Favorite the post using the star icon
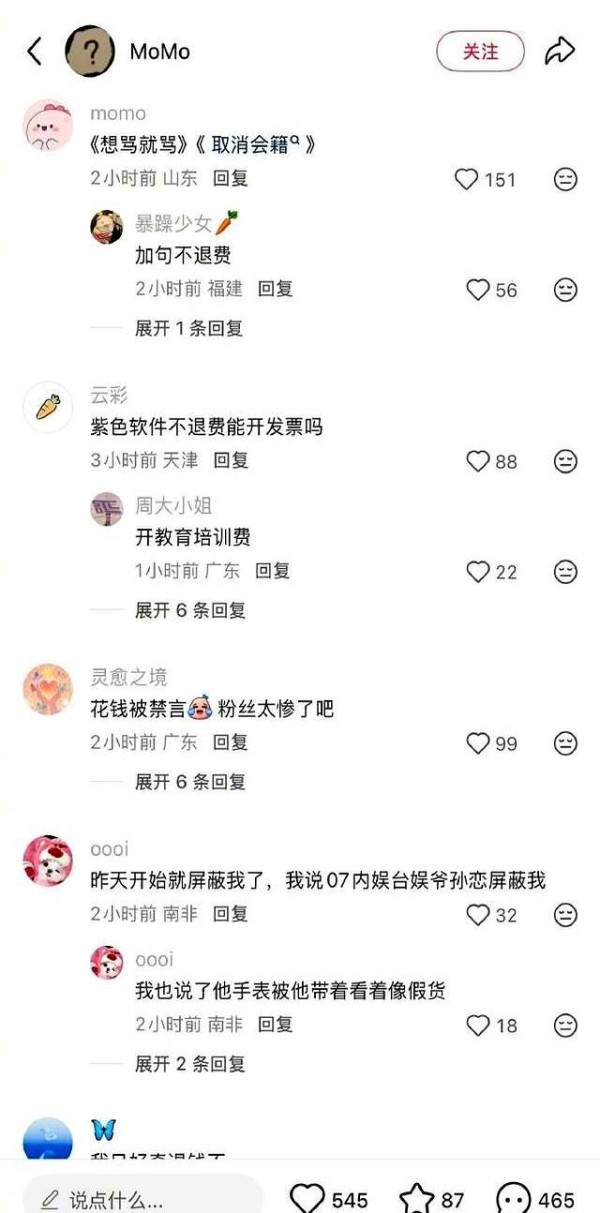This screenshot has height=1213, width=600. point(416,1198)
